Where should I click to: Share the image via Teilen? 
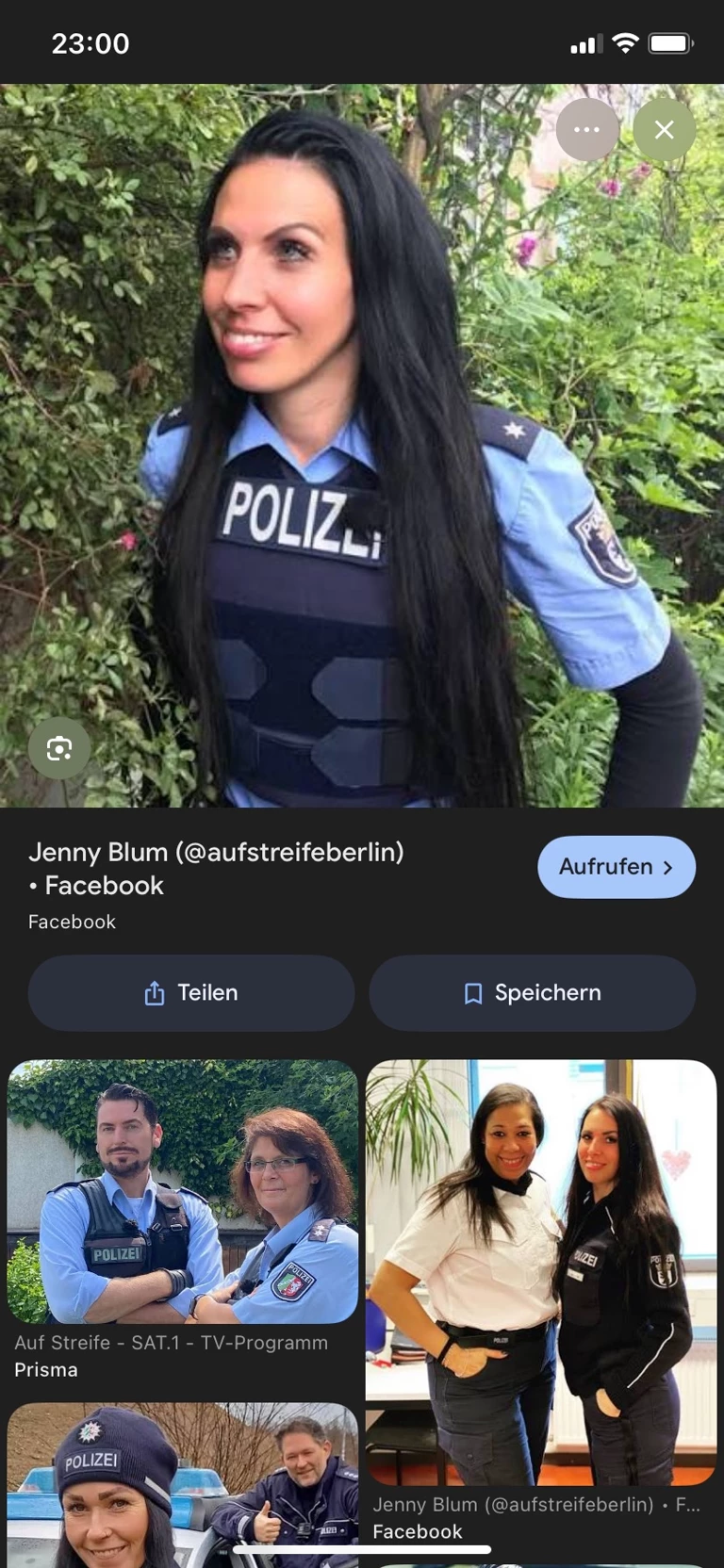191,992
